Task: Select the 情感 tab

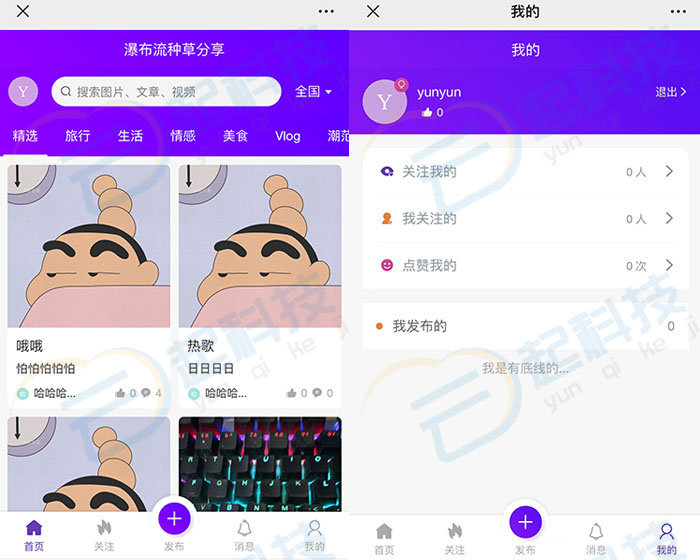Action: pyautogui.click(x=183, y=136)
